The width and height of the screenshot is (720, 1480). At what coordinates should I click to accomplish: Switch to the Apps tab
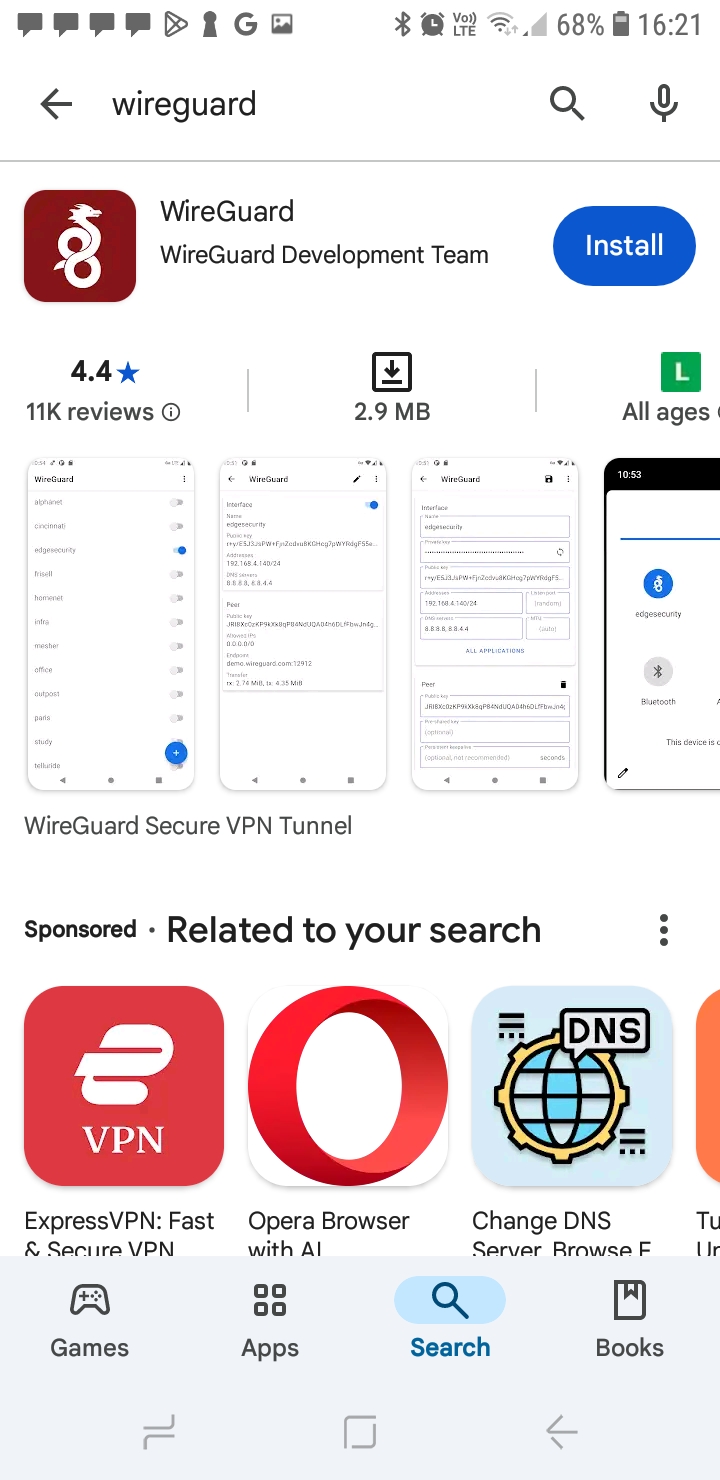[270, 1320]
